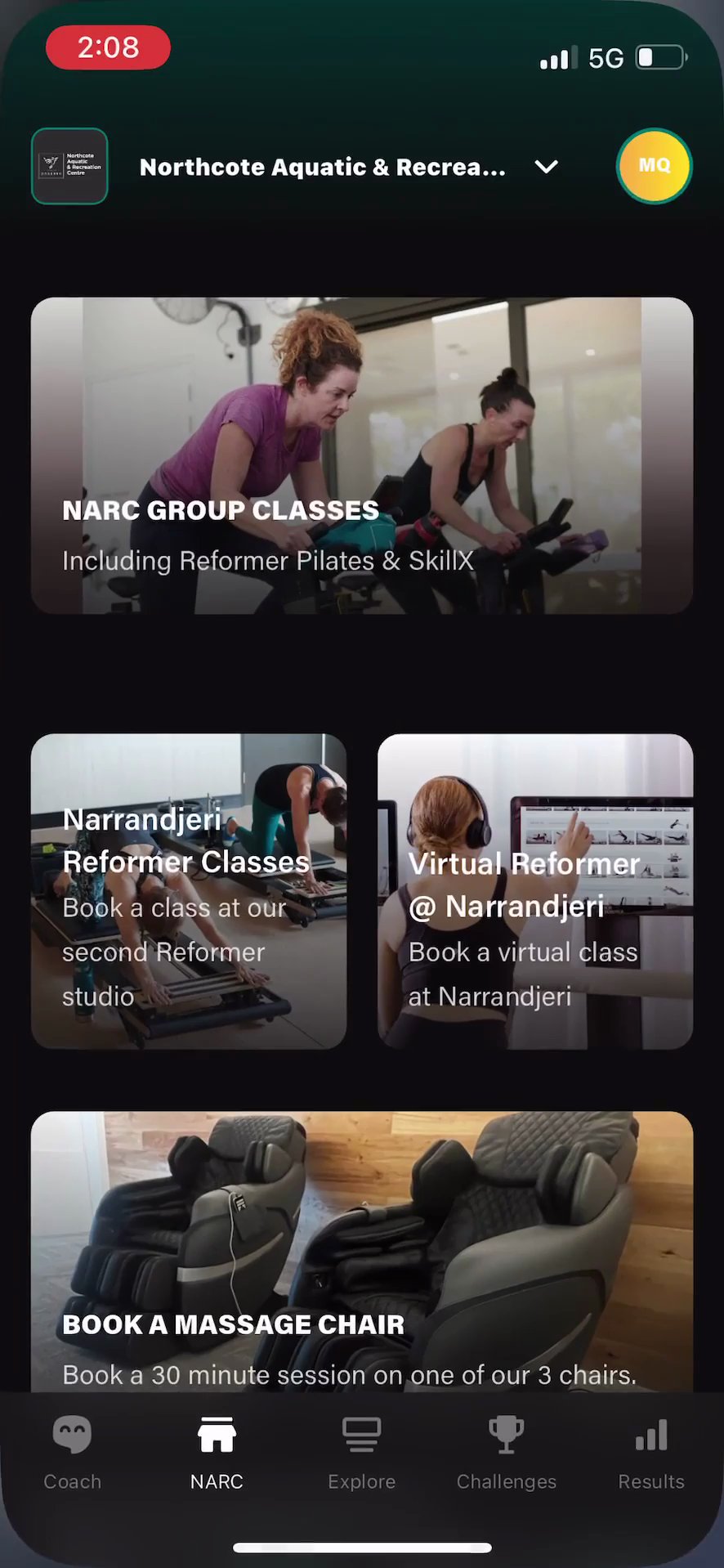
Task: Open NARC Group Classes card
Action: [x=362, y=455]
